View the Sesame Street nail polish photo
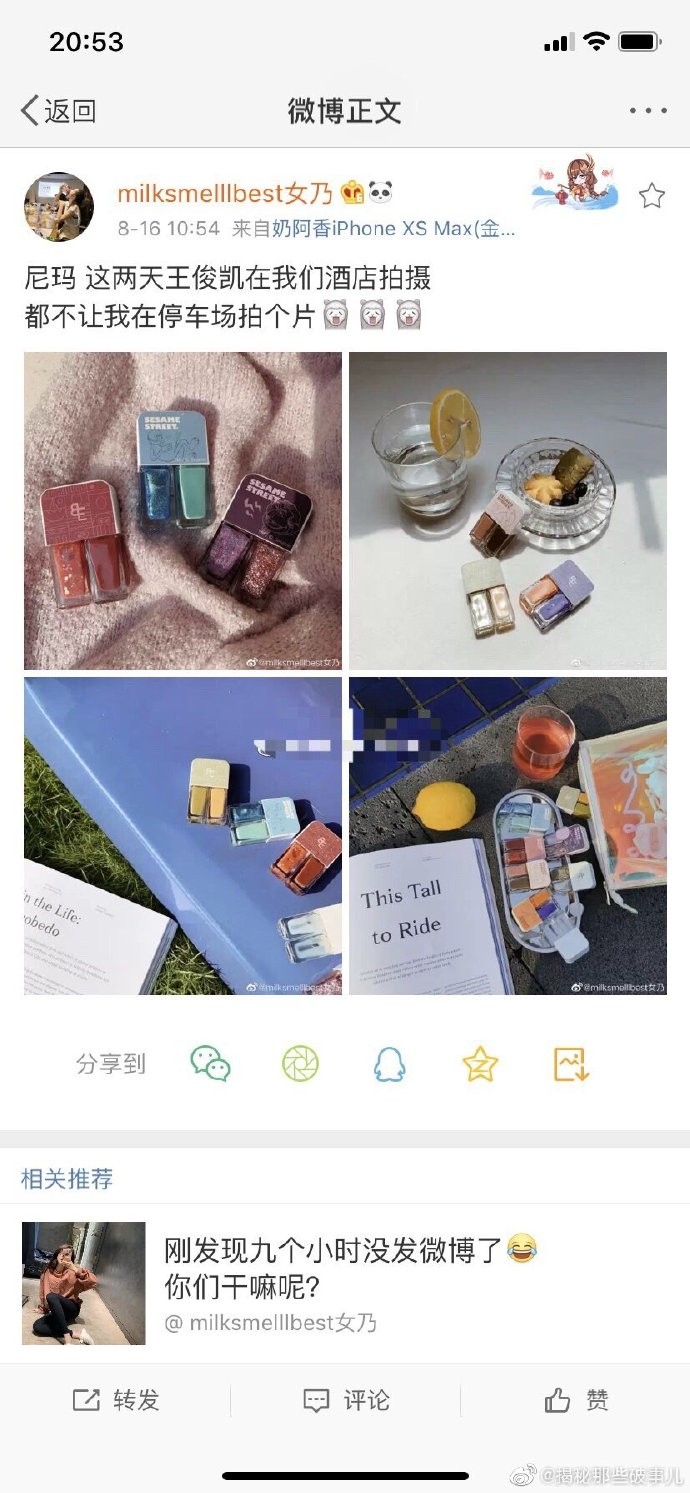The height and width of the screenshot is (1493, 690). coord(183,510)
